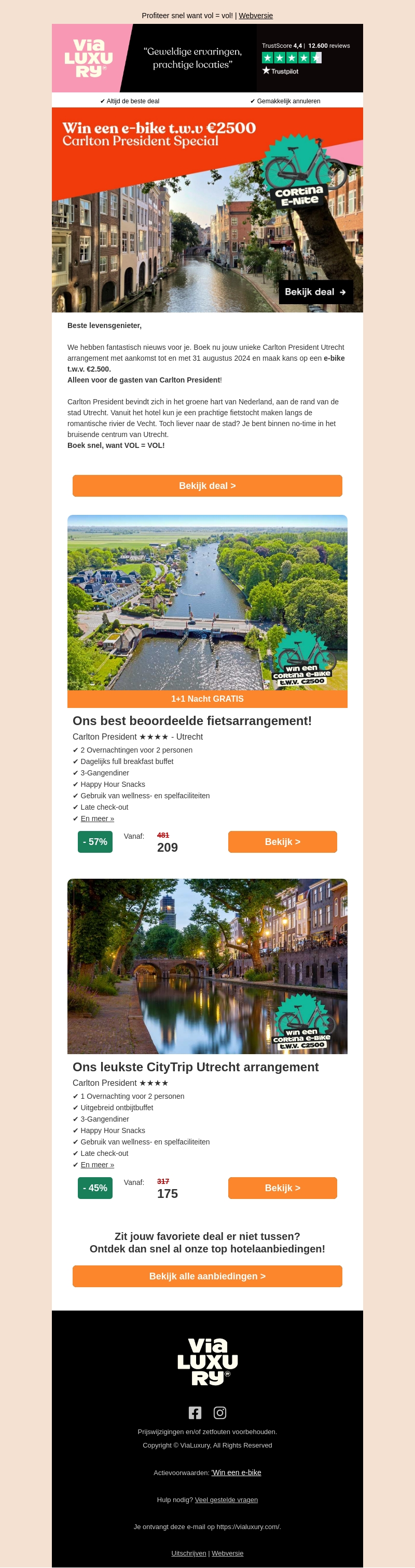
Task: Open the Webversie link beside "Profiteer snel"
Action: tap(256, 16)
